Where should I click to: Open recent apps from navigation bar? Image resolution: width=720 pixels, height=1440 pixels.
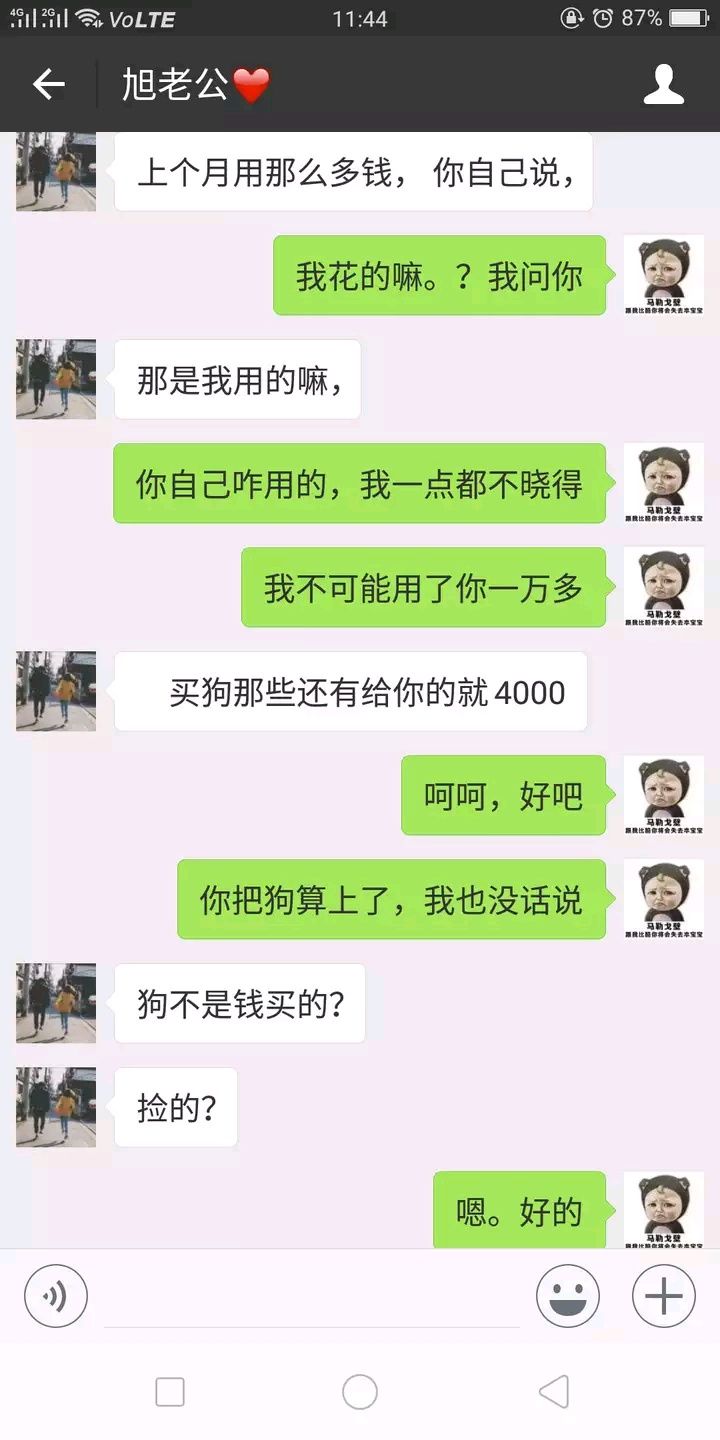(x=170, y=1392)
